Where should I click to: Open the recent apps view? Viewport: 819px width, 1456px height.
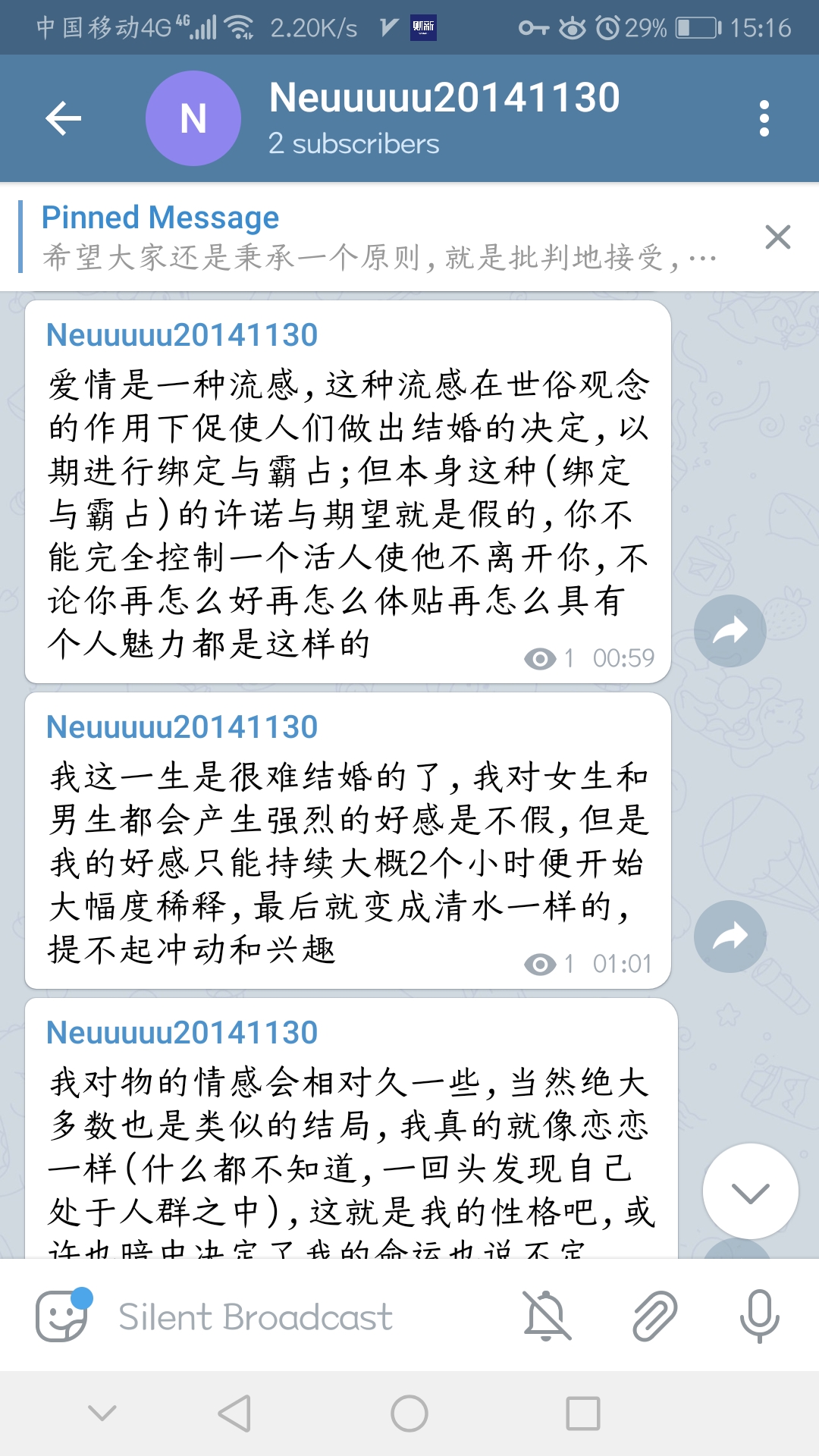click(x=583, y=1414)
